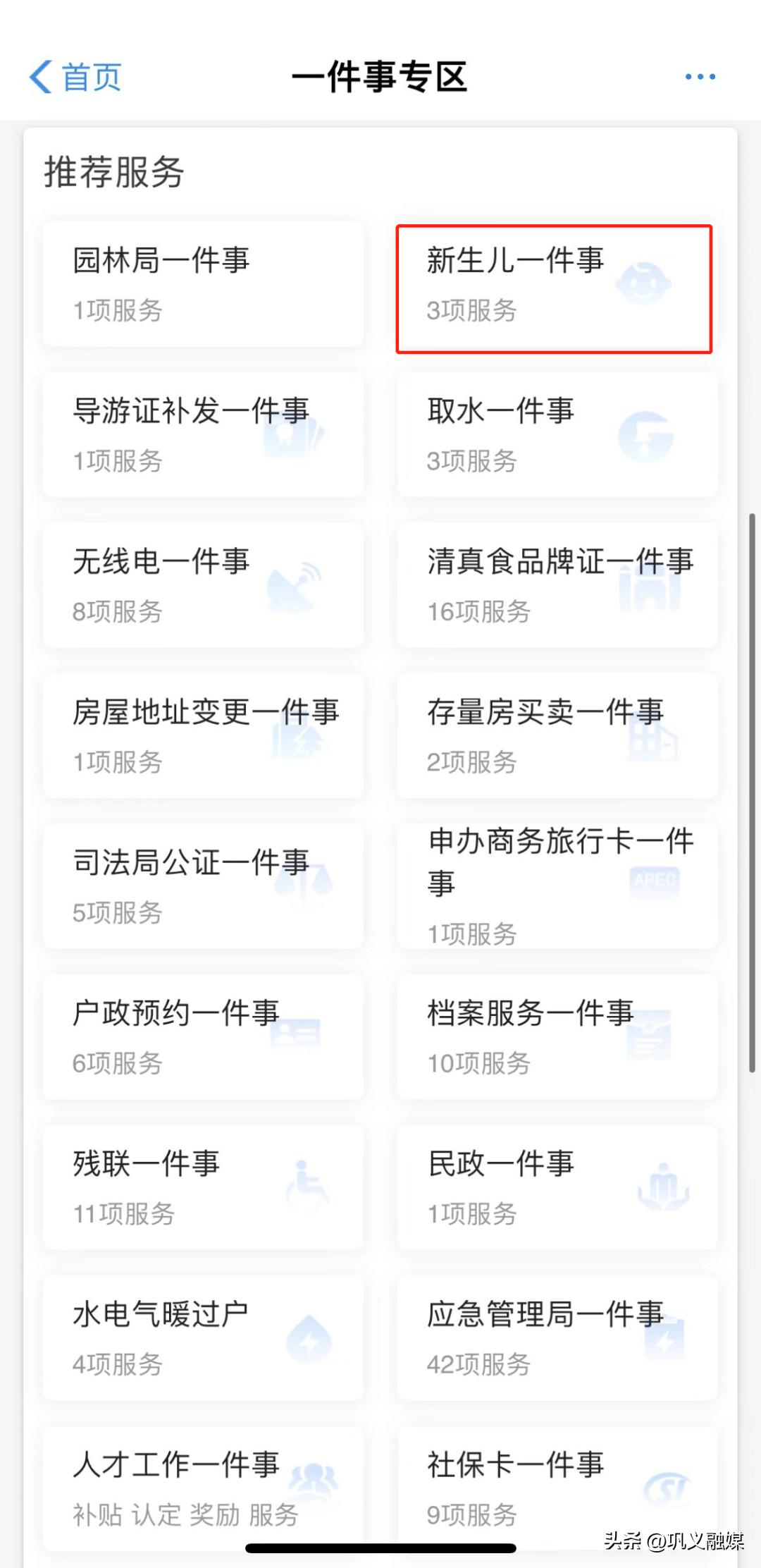Select 清真食品牌证一件事 with 16项服务
The image size is (761, 1568).
pyautogui.click(x=556, y=585)
